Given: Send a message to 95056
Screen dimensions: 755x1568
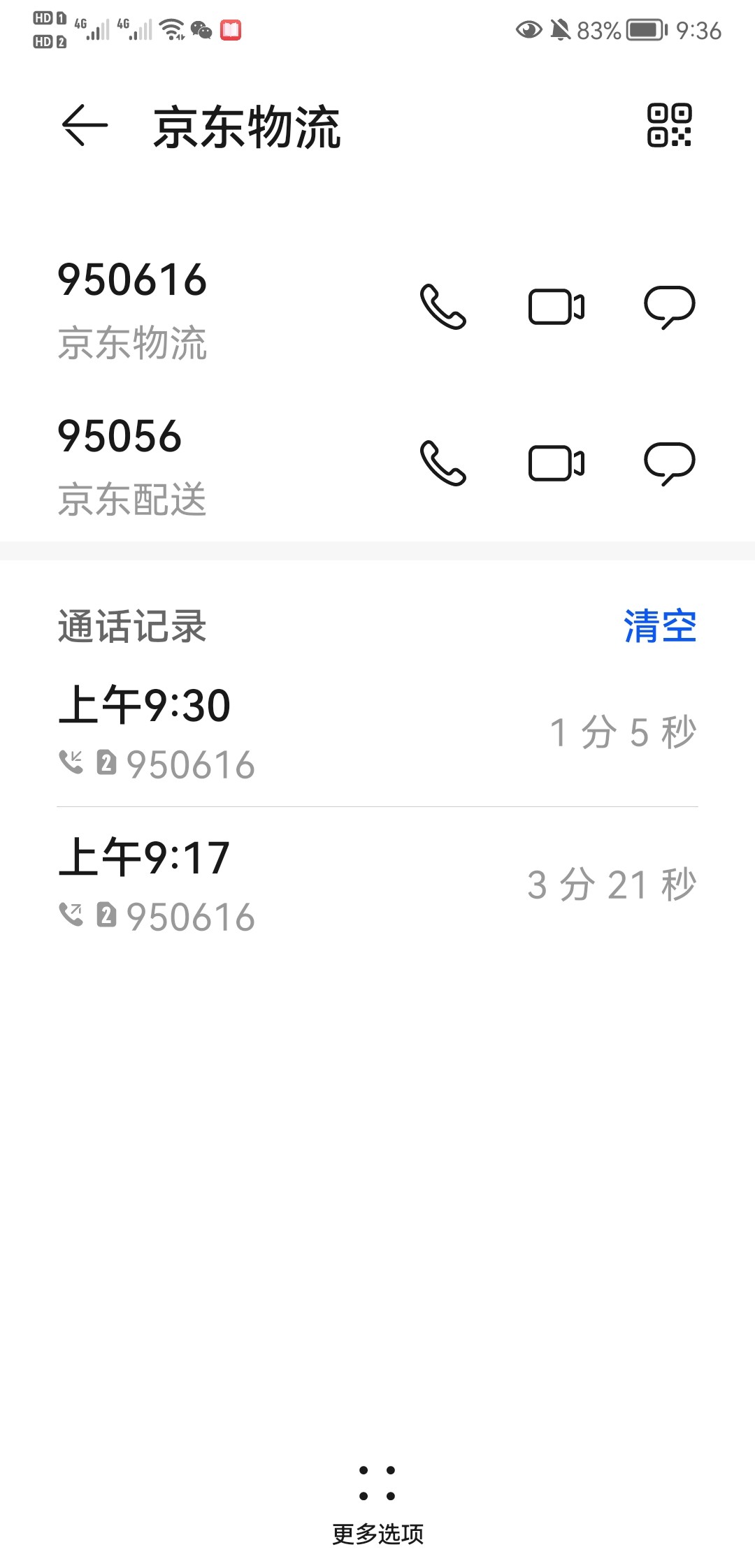Looking at the screenshot, I should (669, 463).
